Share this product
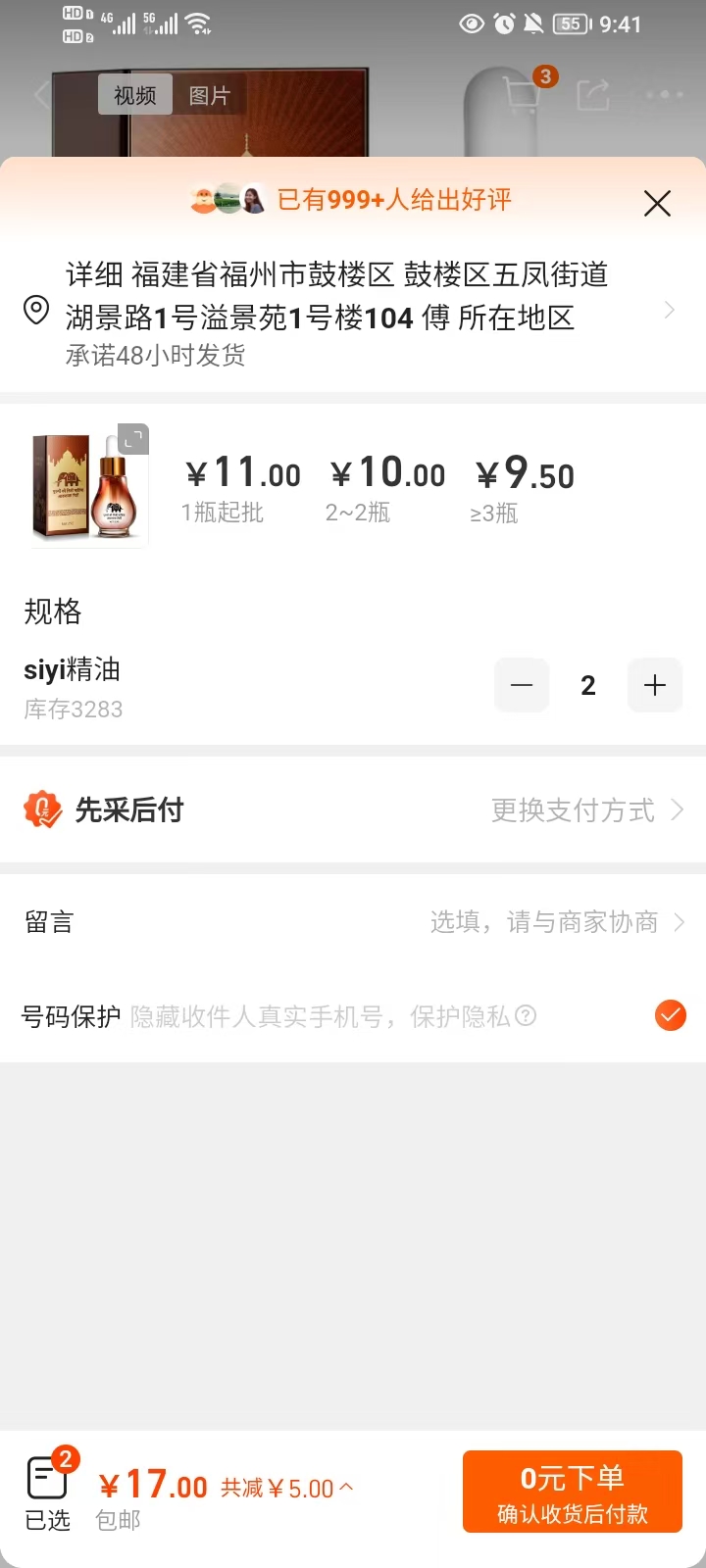 tap(593, 95)
